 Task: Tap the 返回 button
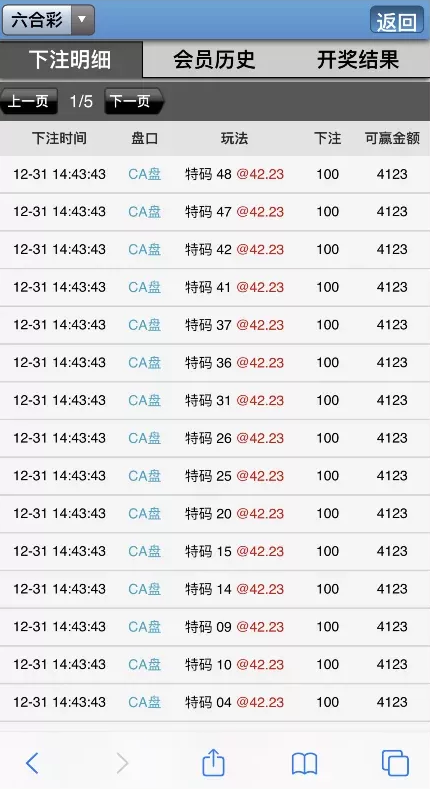coord(396,21)
